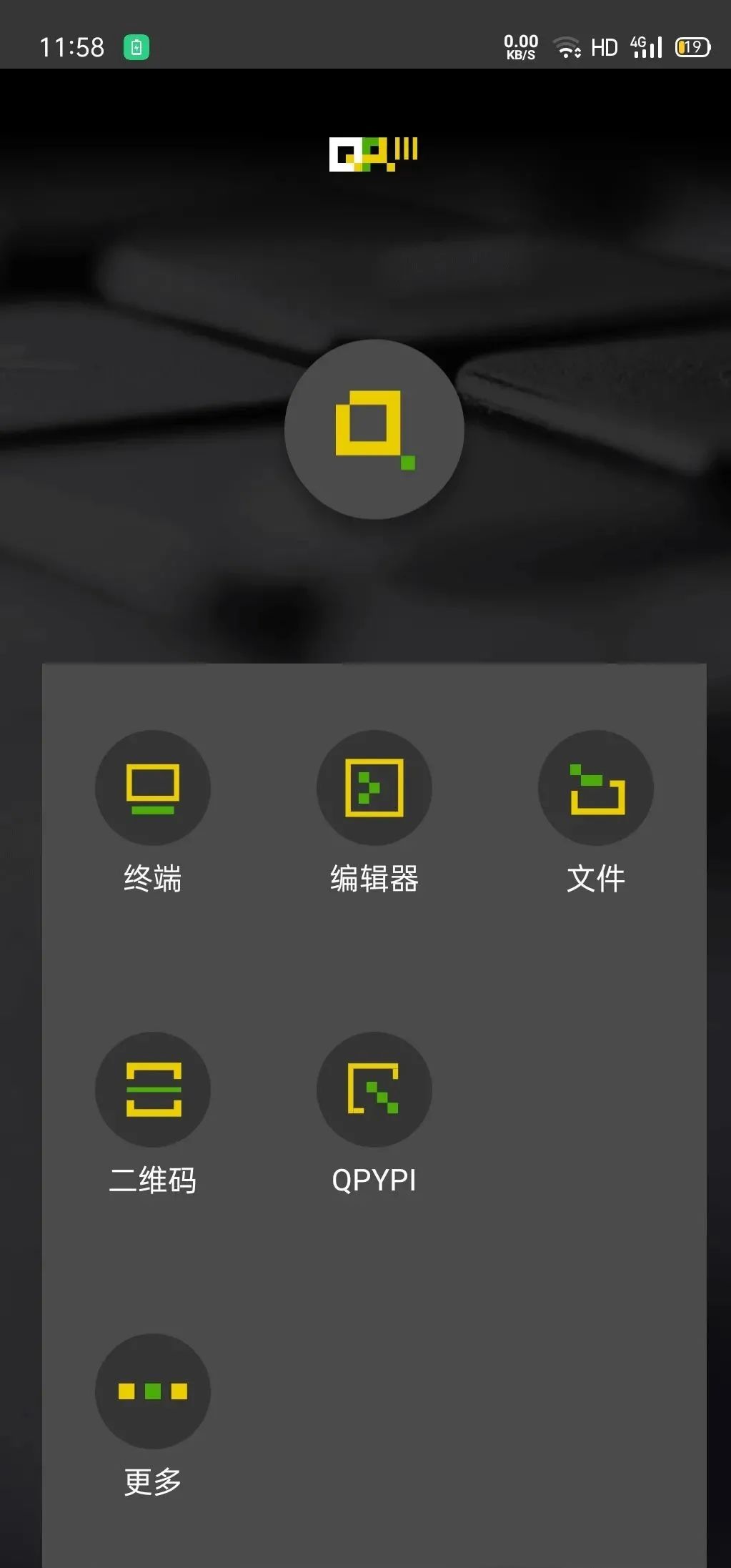Open the 二维码 QR code scanner
Viewport: 731px width, 1568px height.
tap(152, 1088)
